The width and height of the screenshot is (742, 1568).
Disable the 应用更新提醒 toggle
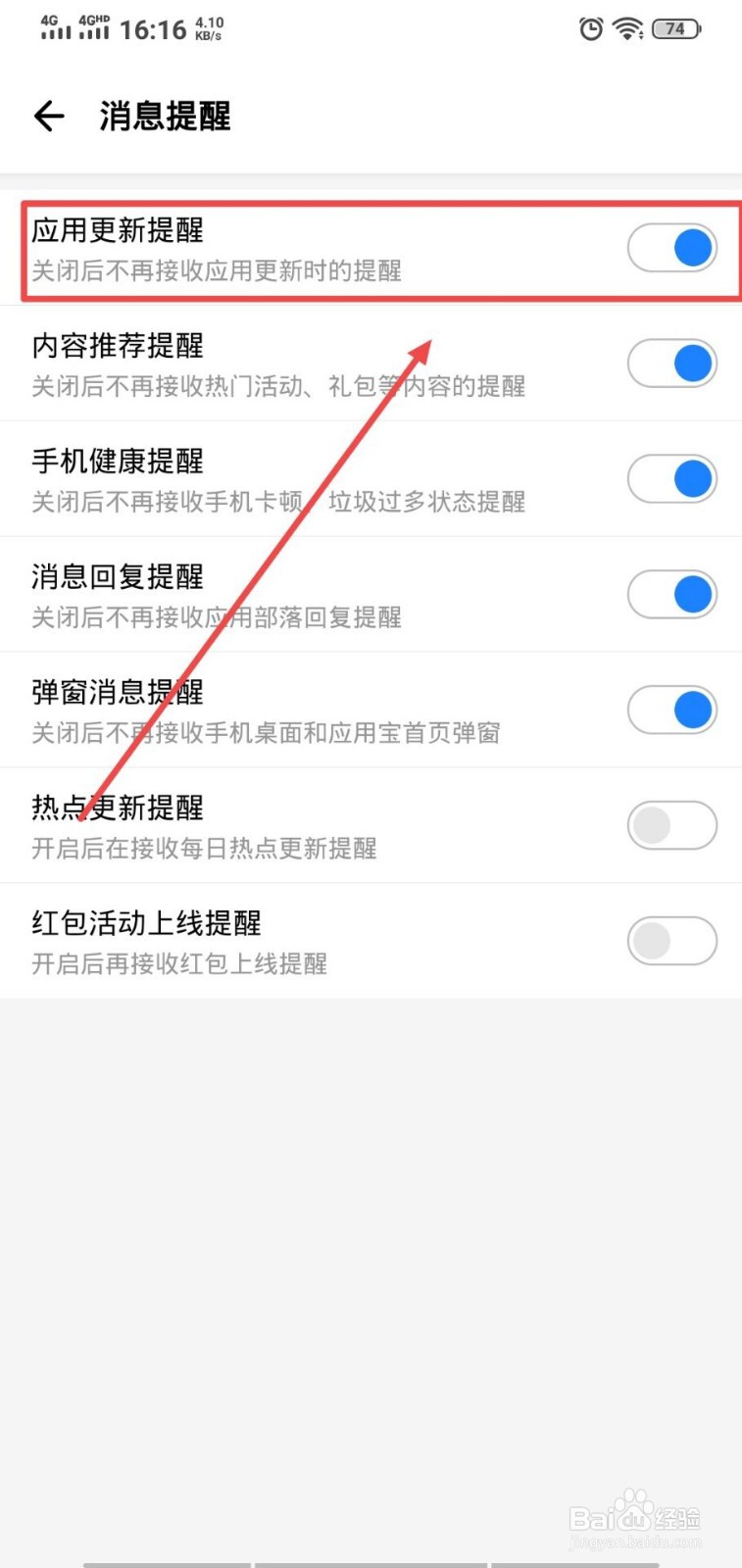[672, 248]
